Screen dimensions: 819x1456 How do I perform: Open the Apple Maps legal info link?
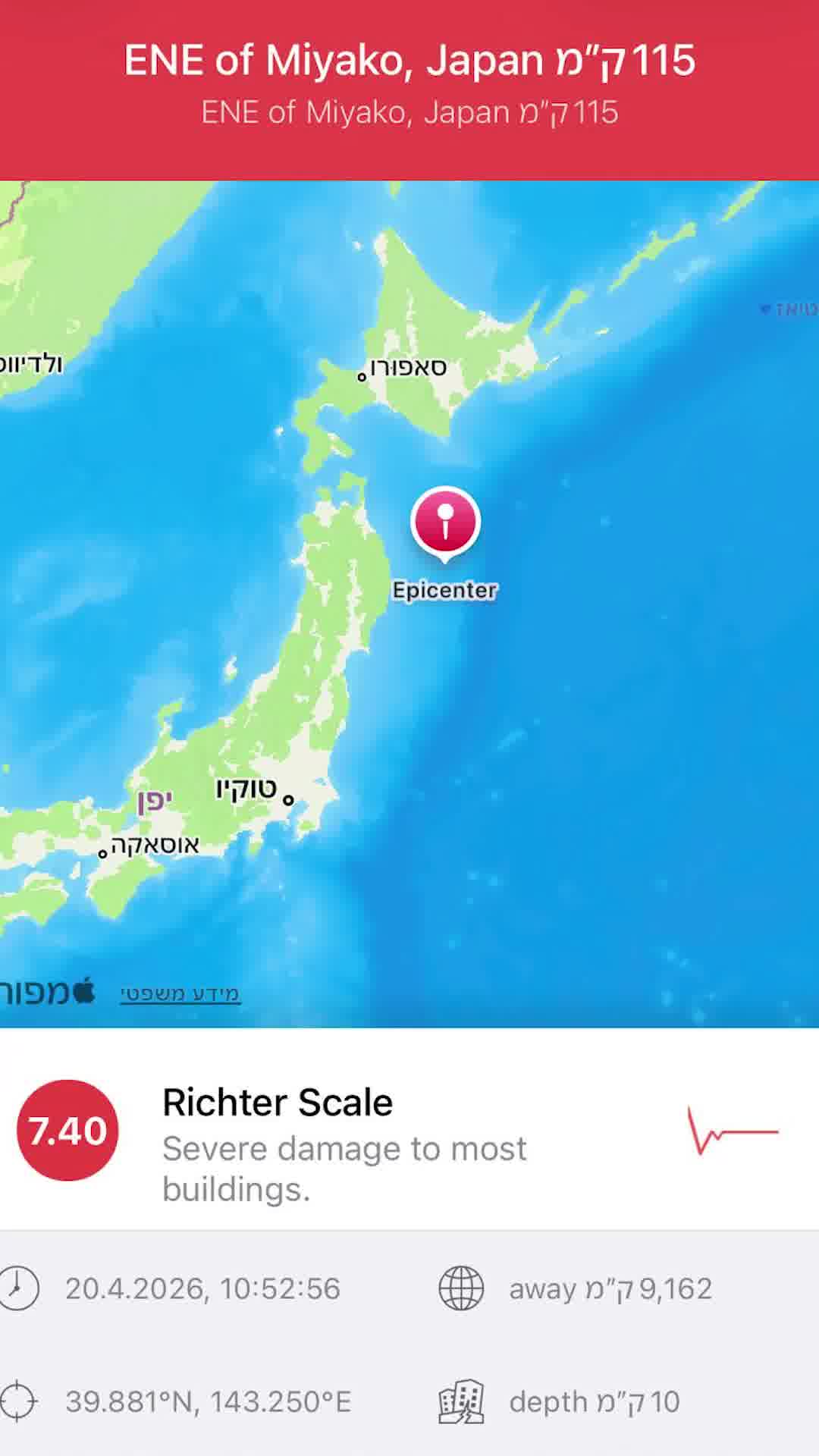click(x=180, y=993)
